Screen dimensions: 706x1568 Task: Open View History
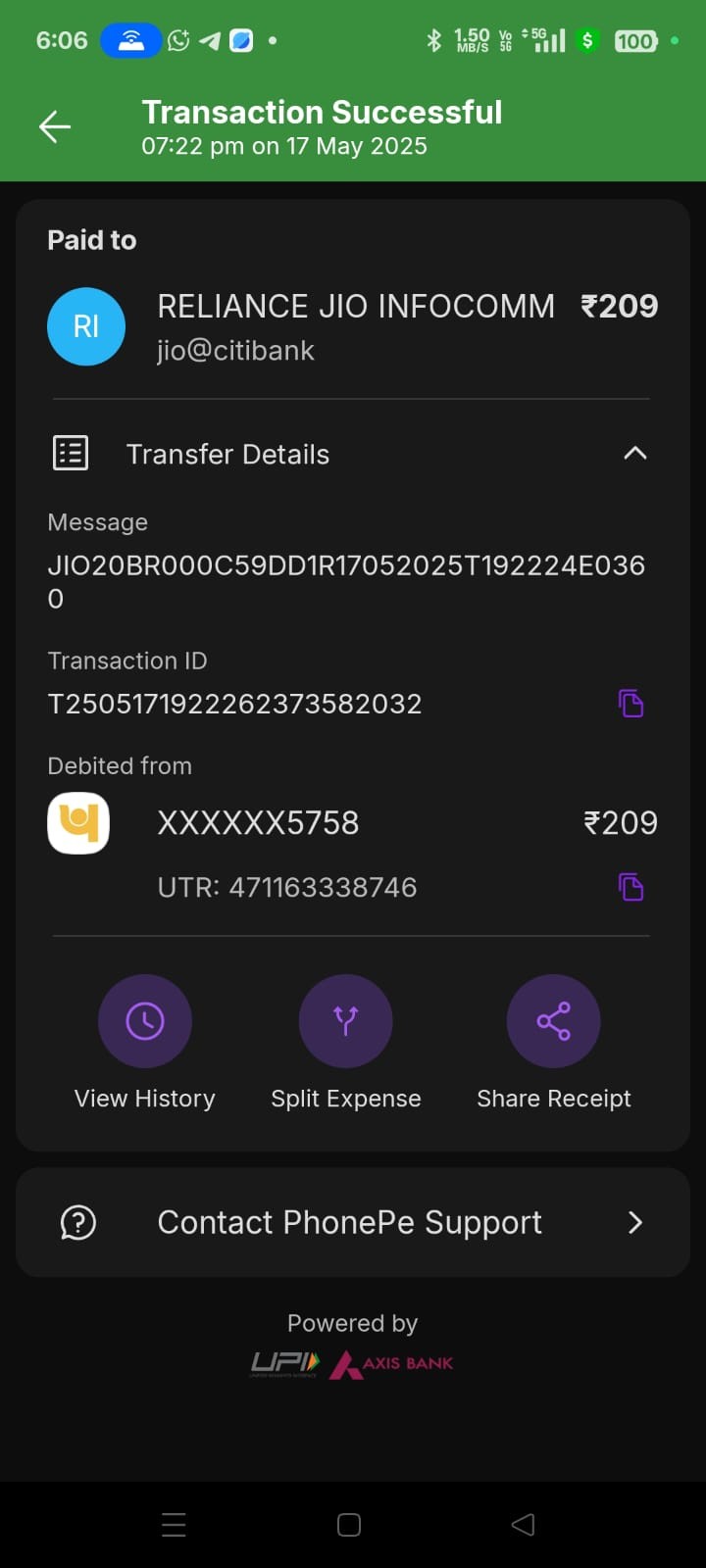click(145, 1021)
